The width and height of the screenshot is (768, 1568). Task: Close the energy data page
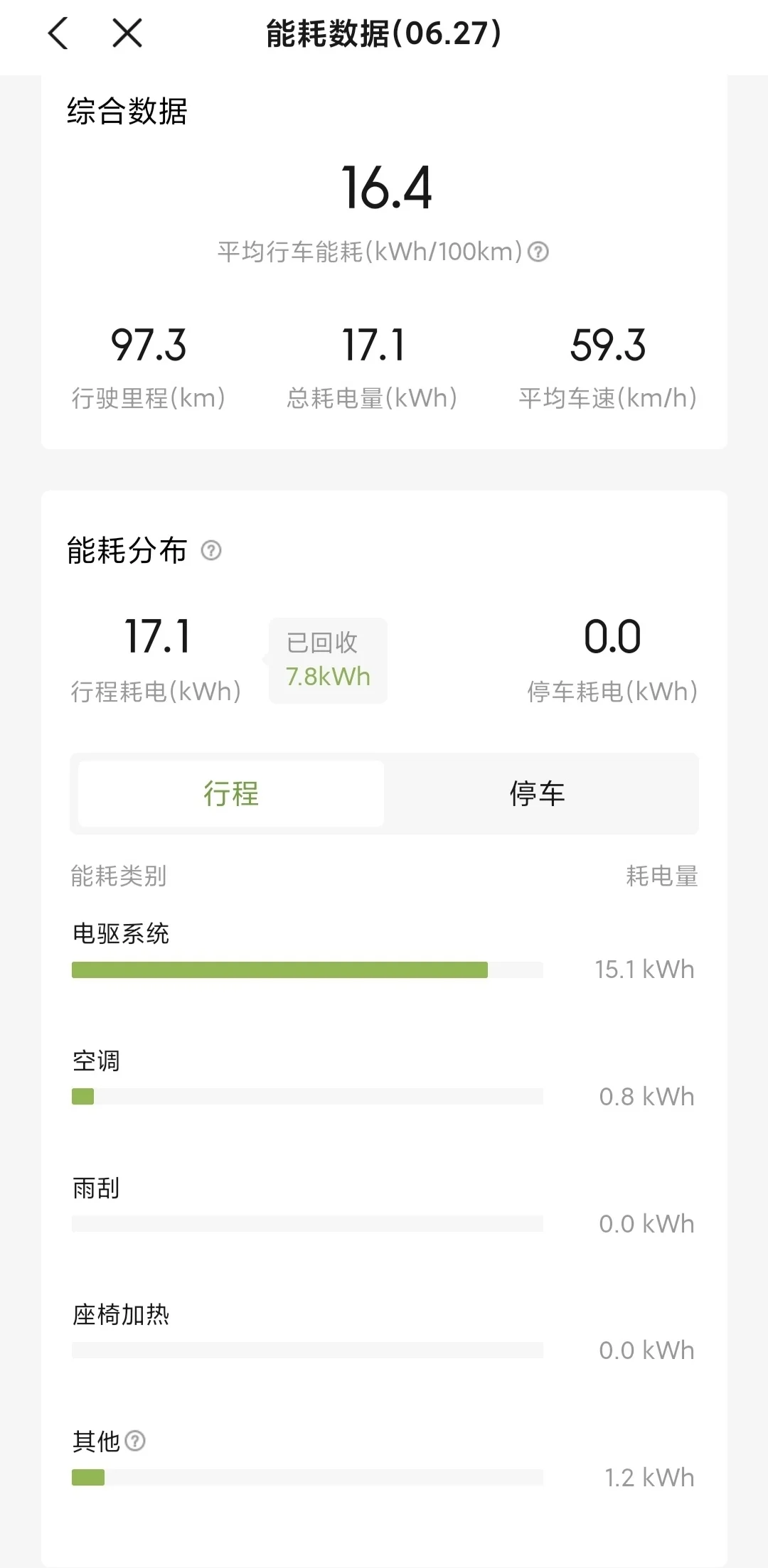[127, 33]
